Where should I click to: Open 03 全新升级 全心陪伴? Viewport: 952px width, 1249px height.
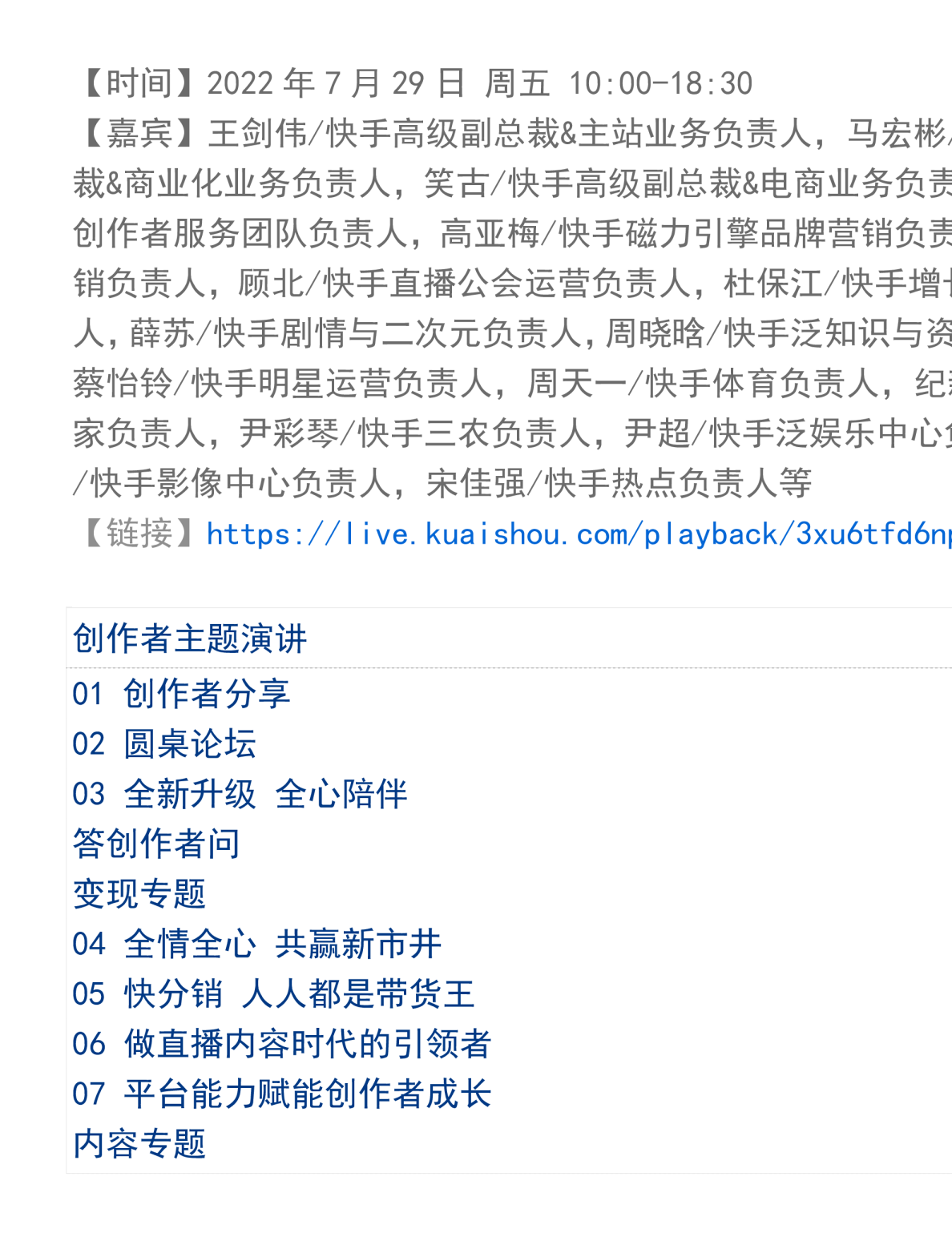click(x=240, y=794)
